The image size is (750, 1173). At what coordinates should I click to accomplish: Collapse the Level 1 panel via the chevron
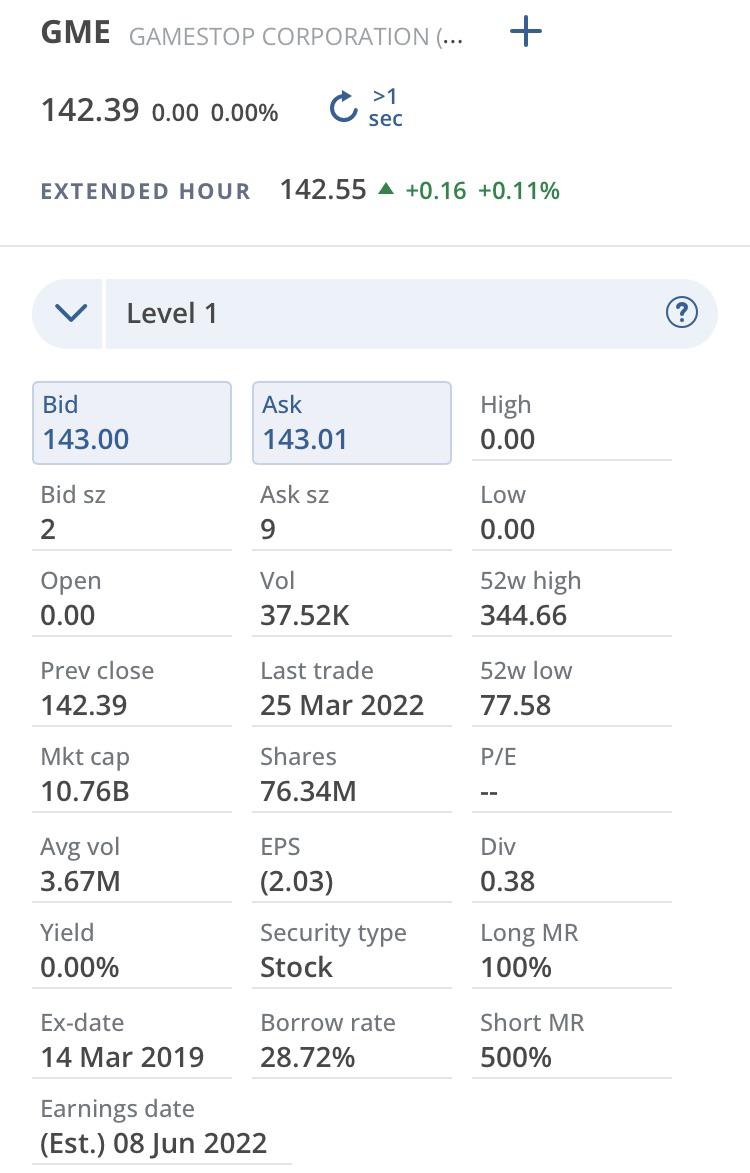tap(68, 312)
